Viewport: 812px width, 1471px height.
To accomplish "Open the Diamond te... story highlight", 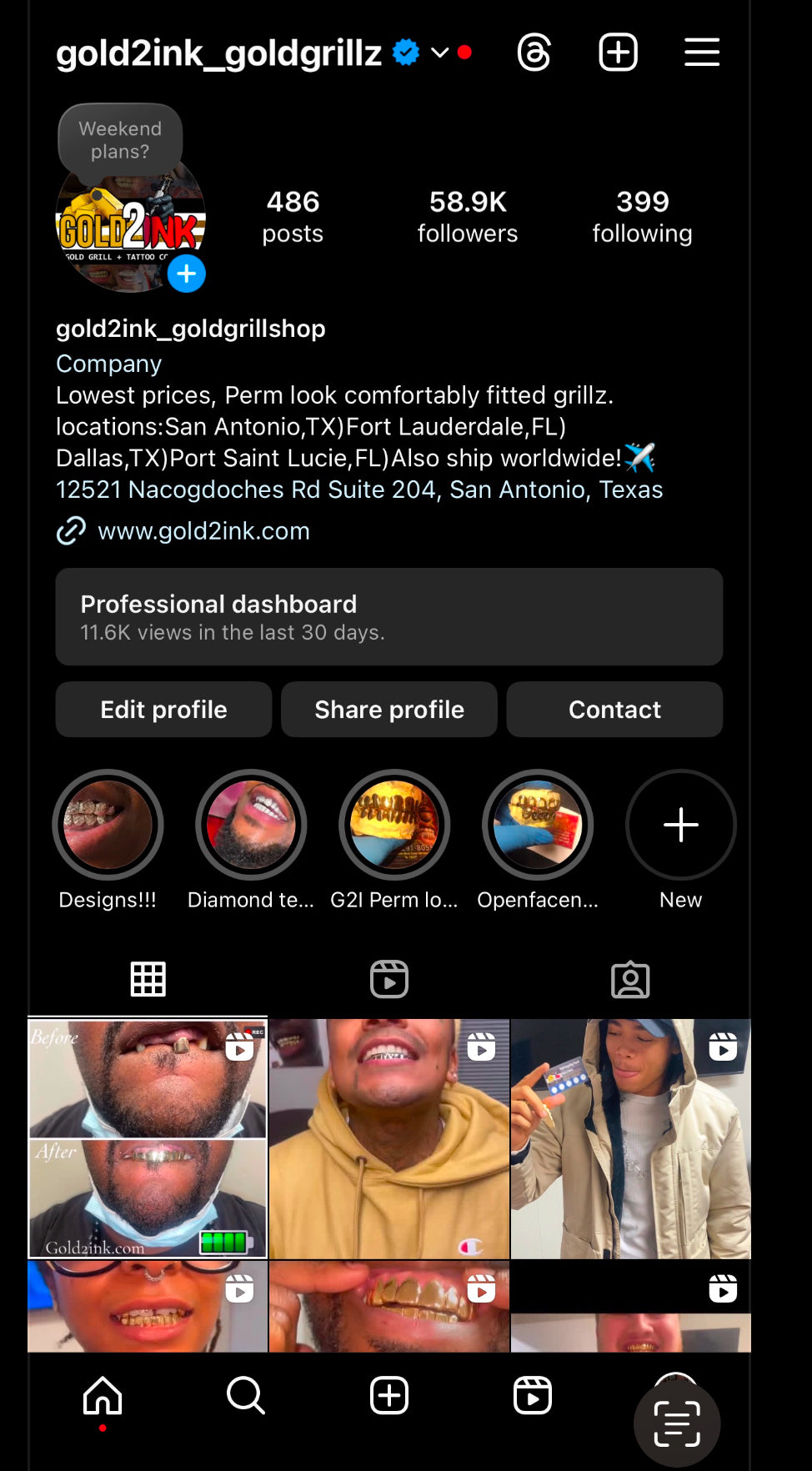I will click(251, 825).
